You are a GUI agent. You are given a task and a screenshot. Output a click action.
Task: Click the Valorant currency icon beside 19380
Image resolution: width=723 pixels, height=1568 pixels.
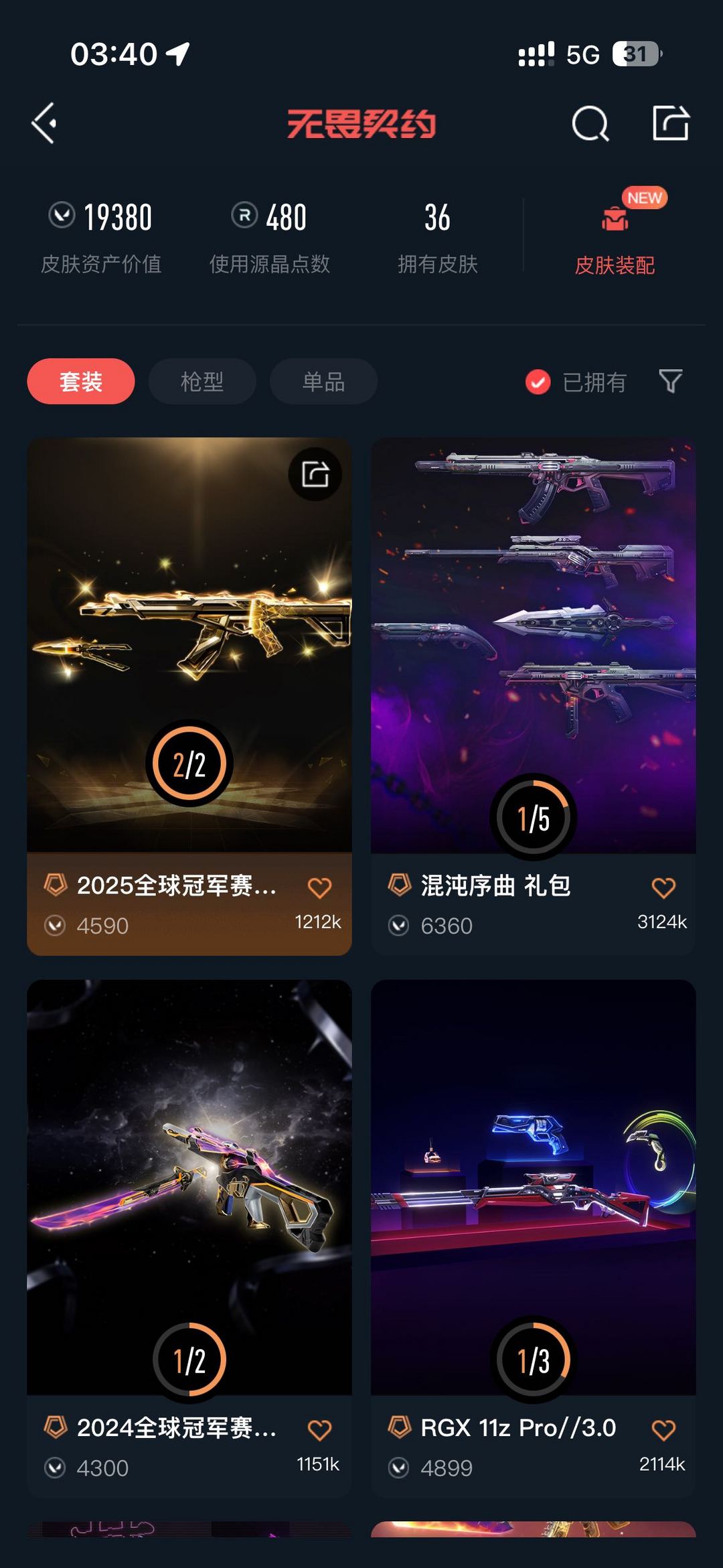coord(62,216)
